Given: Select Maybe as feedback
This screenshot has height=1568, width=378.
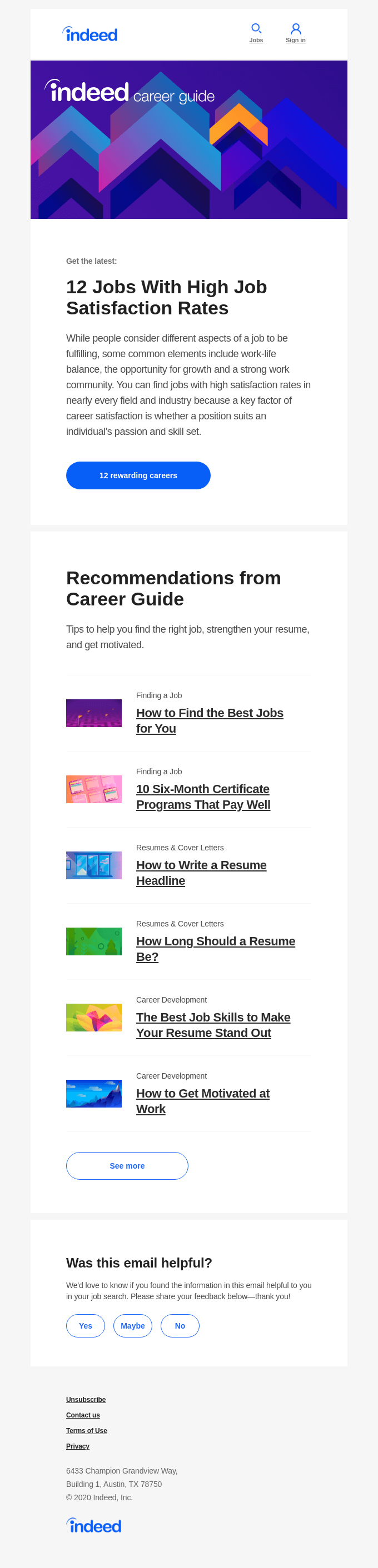Looking at the screenshot, I should 133,1326.
